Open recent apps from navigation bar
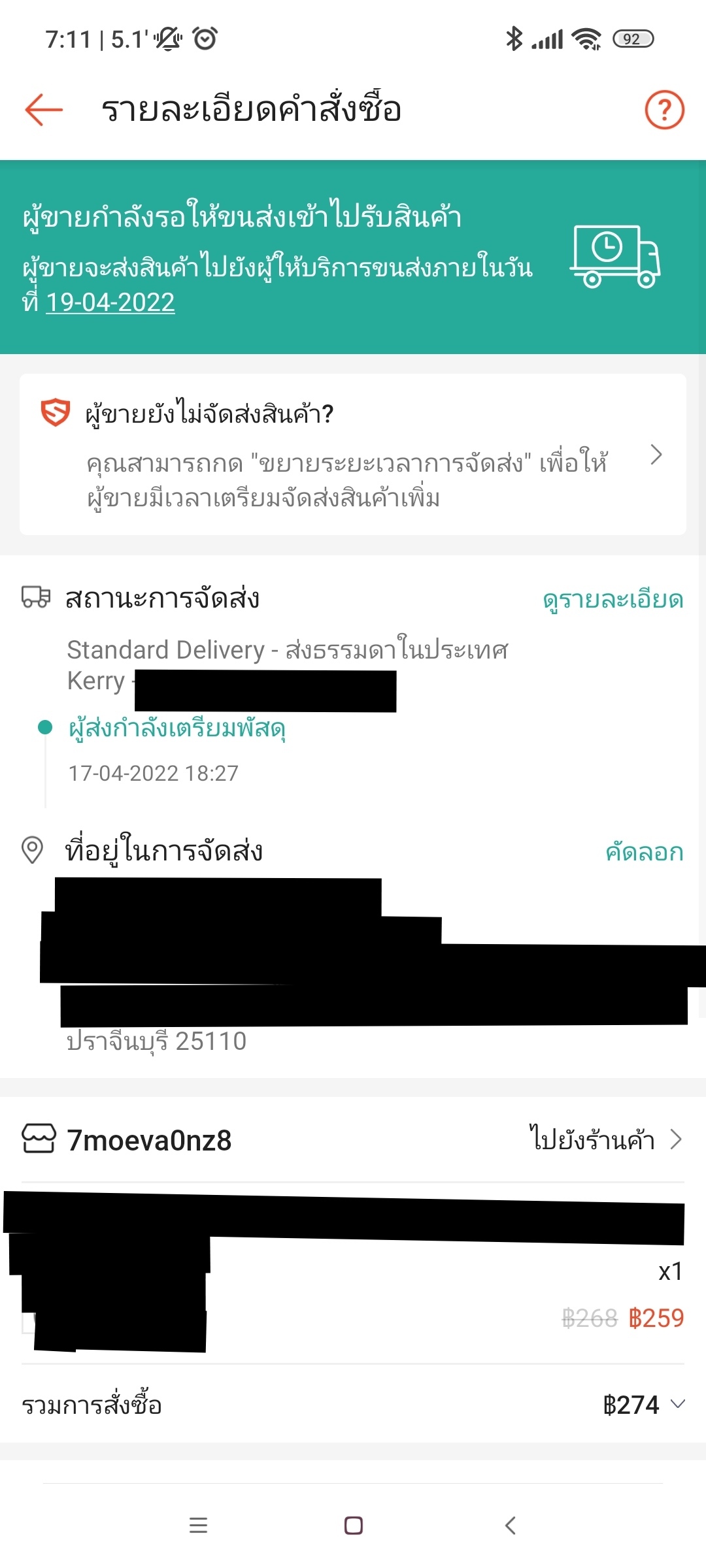Image resolution: width=706 pixels, height=1568 pixels. click(198, 1526)
